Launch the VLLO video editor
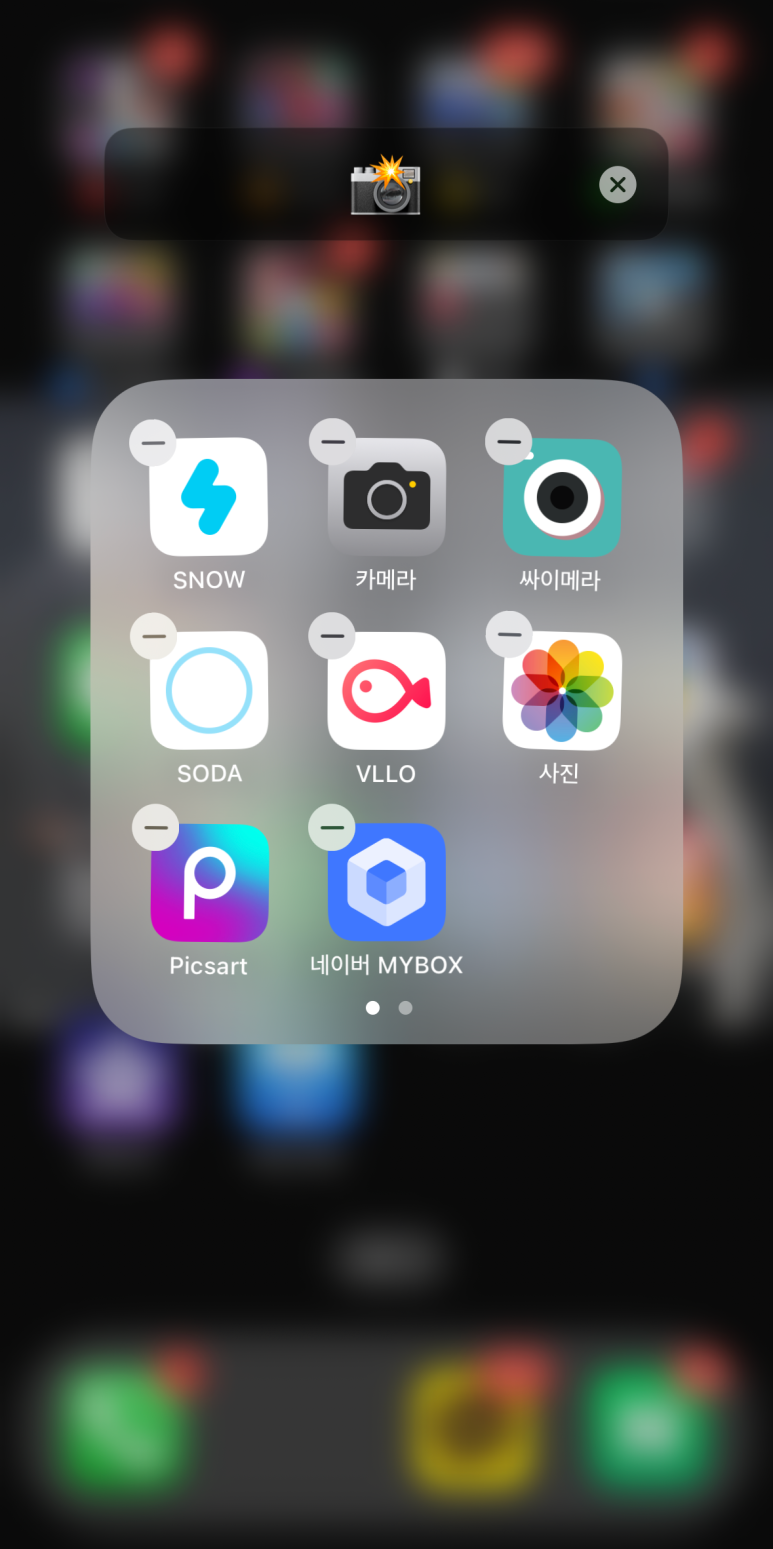The width and height of the screenshot is (773, 1549). click(x=386, y=690)
